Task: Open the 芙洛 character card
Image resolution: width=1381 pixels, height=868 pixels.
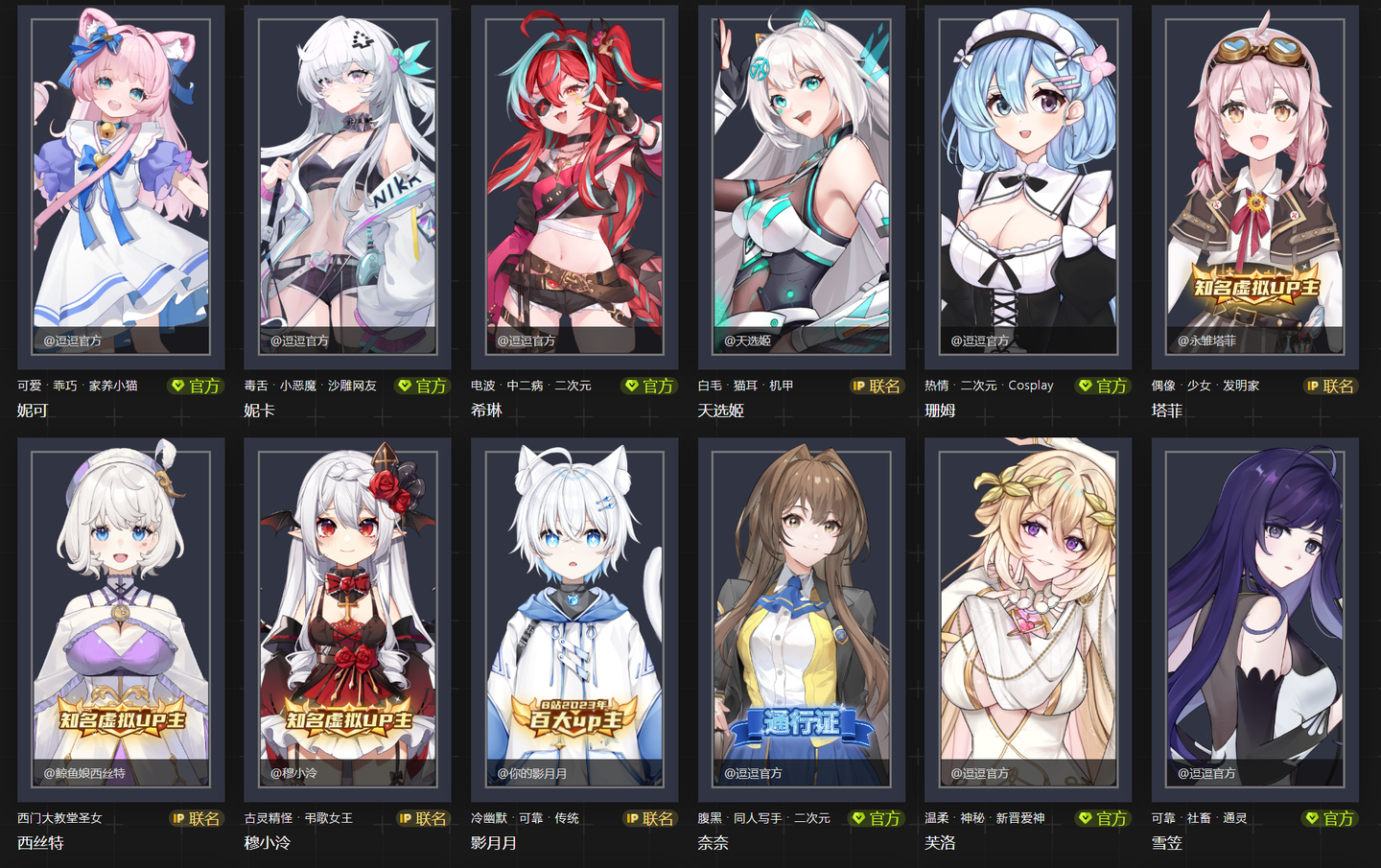Action: coord(1028,619)
